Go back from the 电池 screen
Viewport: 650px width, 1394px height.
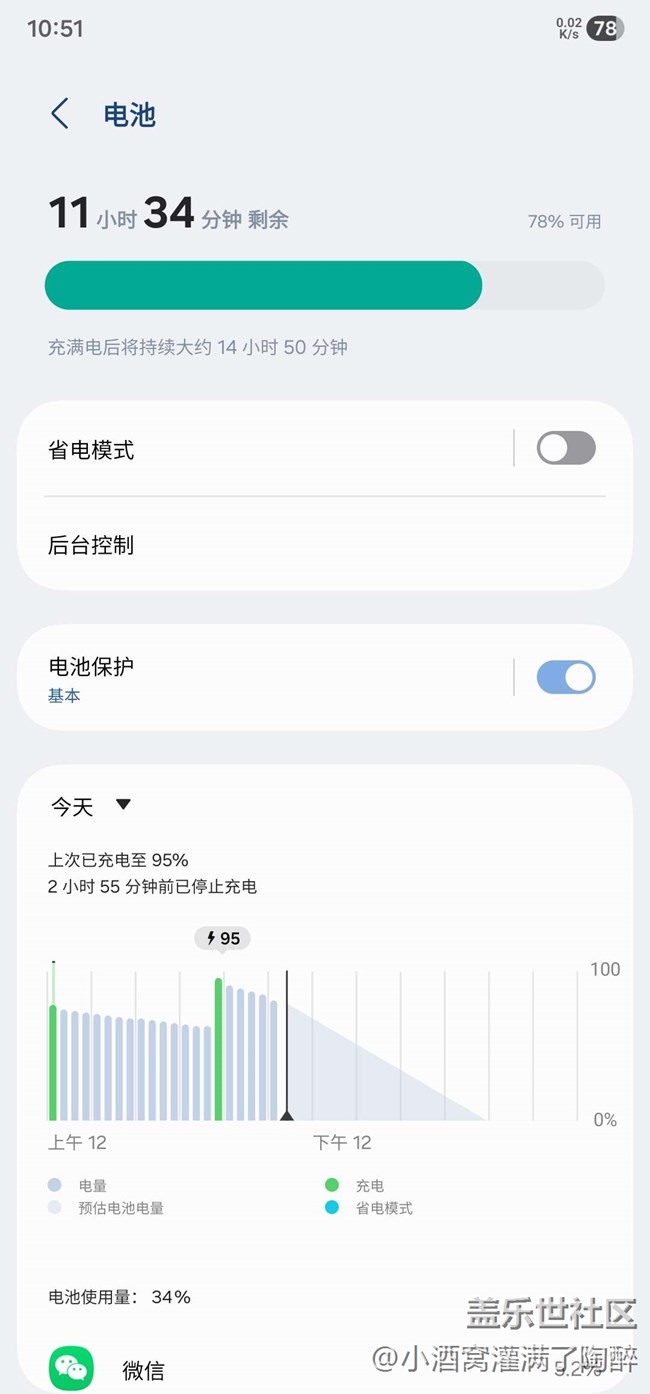pyautogui.click(x=60, y=114)
